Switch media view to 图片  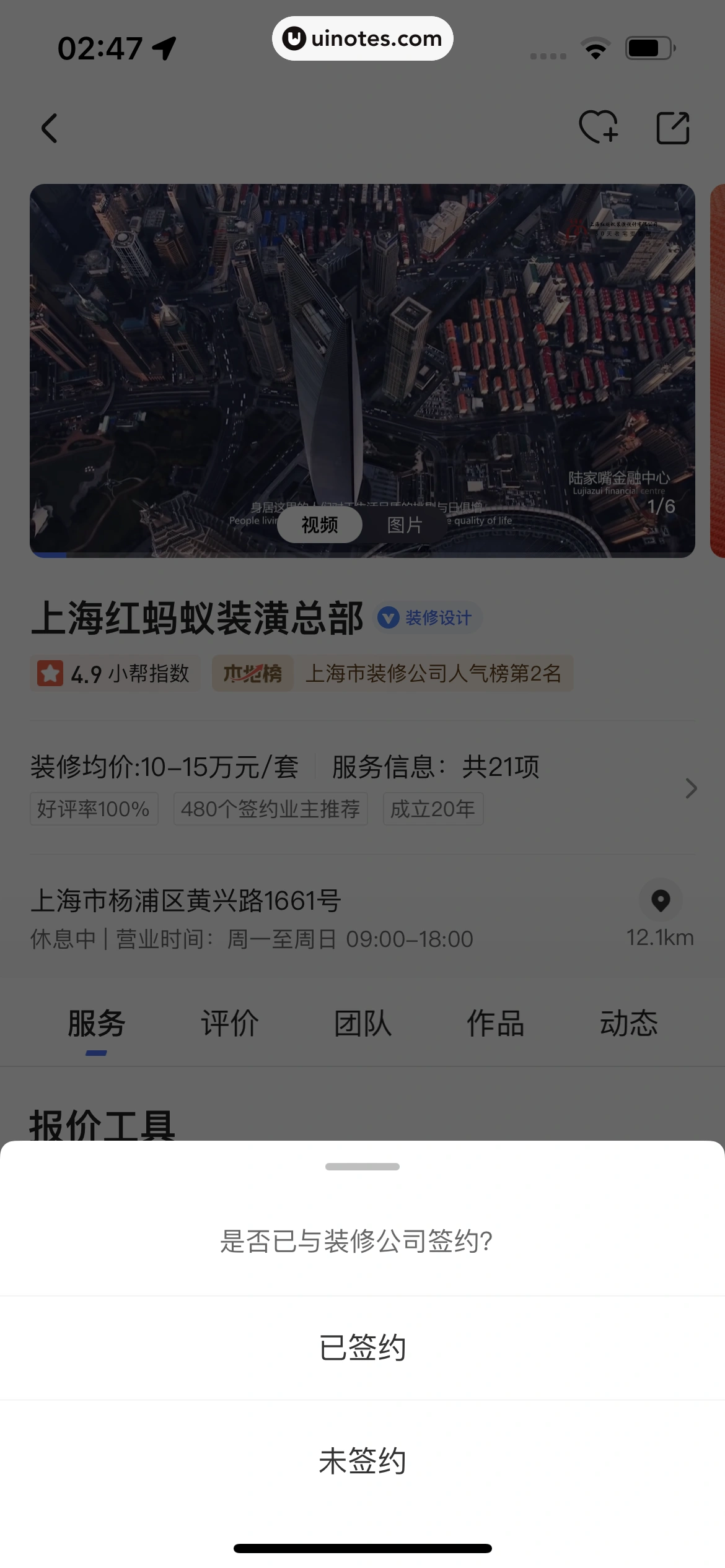coord(405,525)
